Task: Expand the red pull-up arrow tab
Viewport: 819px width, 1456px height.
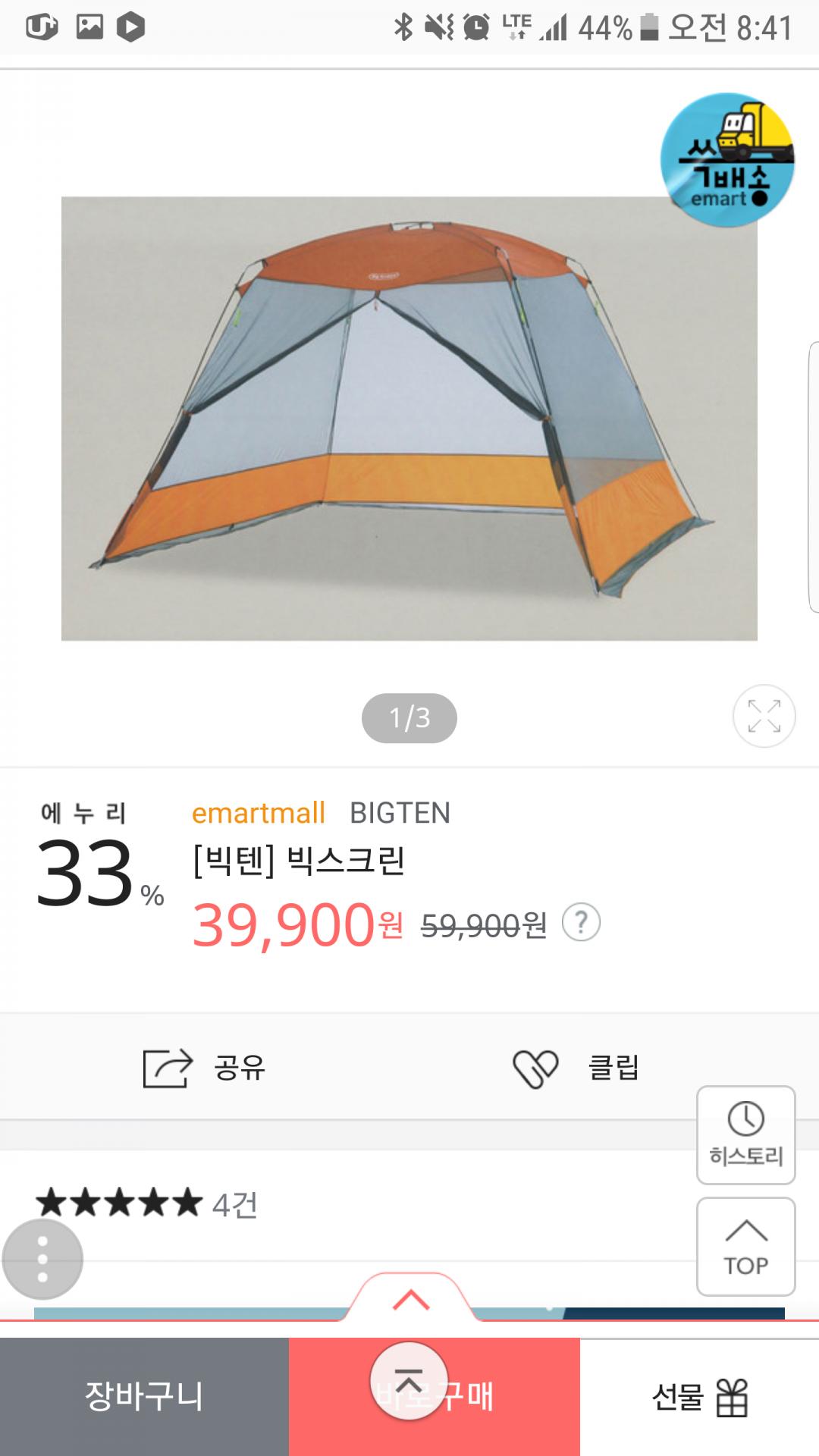Action: [x=410, y=1300]
